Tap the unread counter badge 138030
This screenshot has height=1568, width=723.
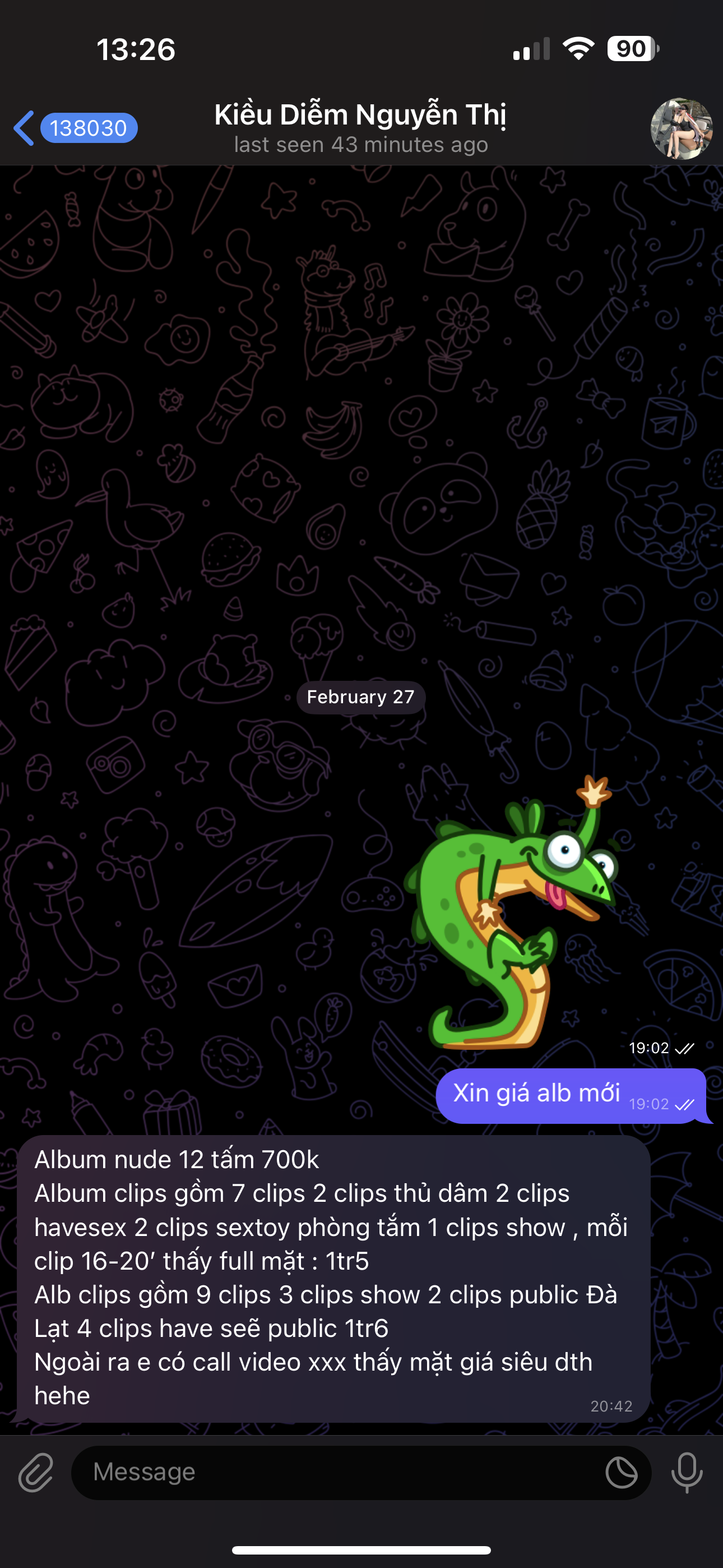click(89, 127)
